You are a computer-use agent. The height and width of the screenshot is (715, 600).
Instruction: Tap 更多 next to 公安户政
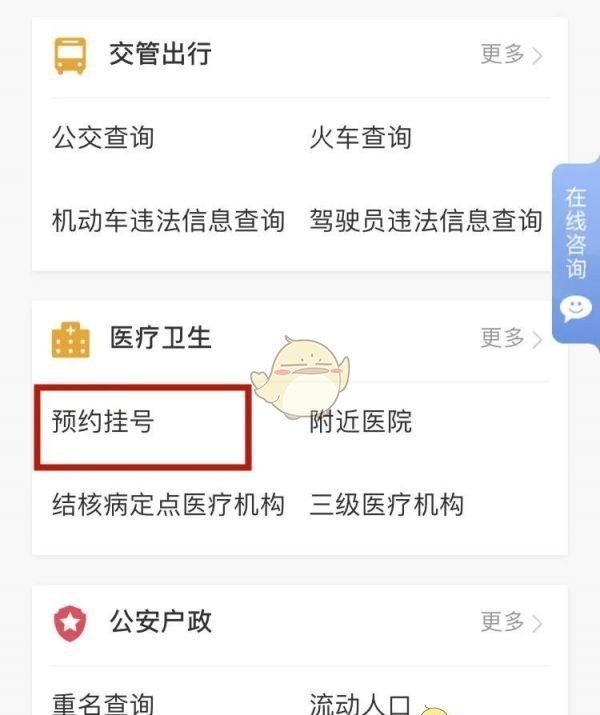click(x=511, y=622)
